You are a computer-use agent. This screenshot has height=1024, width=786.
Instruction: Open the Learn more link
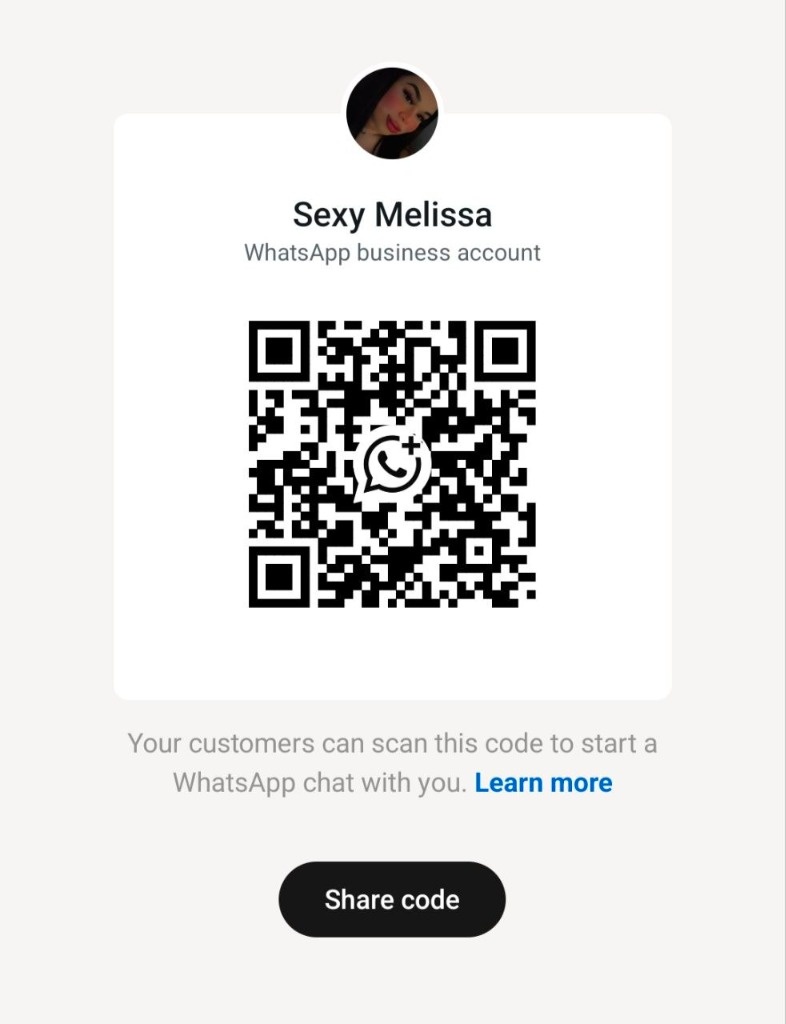click(x=543, y=782)
